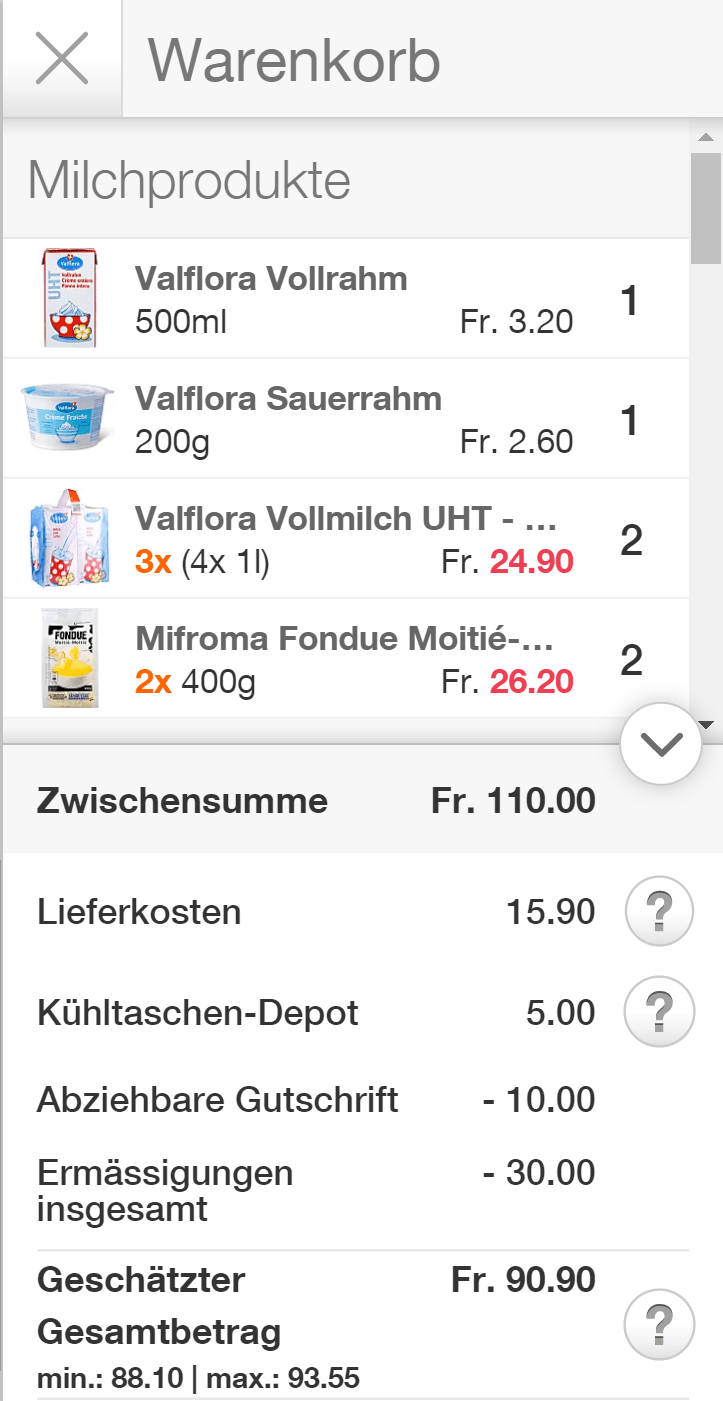Screen dimensions: 723x1401
Task: Explain Geschätzter Gesamtbetrag via question mark
Action: click(x=659, y=1324)
